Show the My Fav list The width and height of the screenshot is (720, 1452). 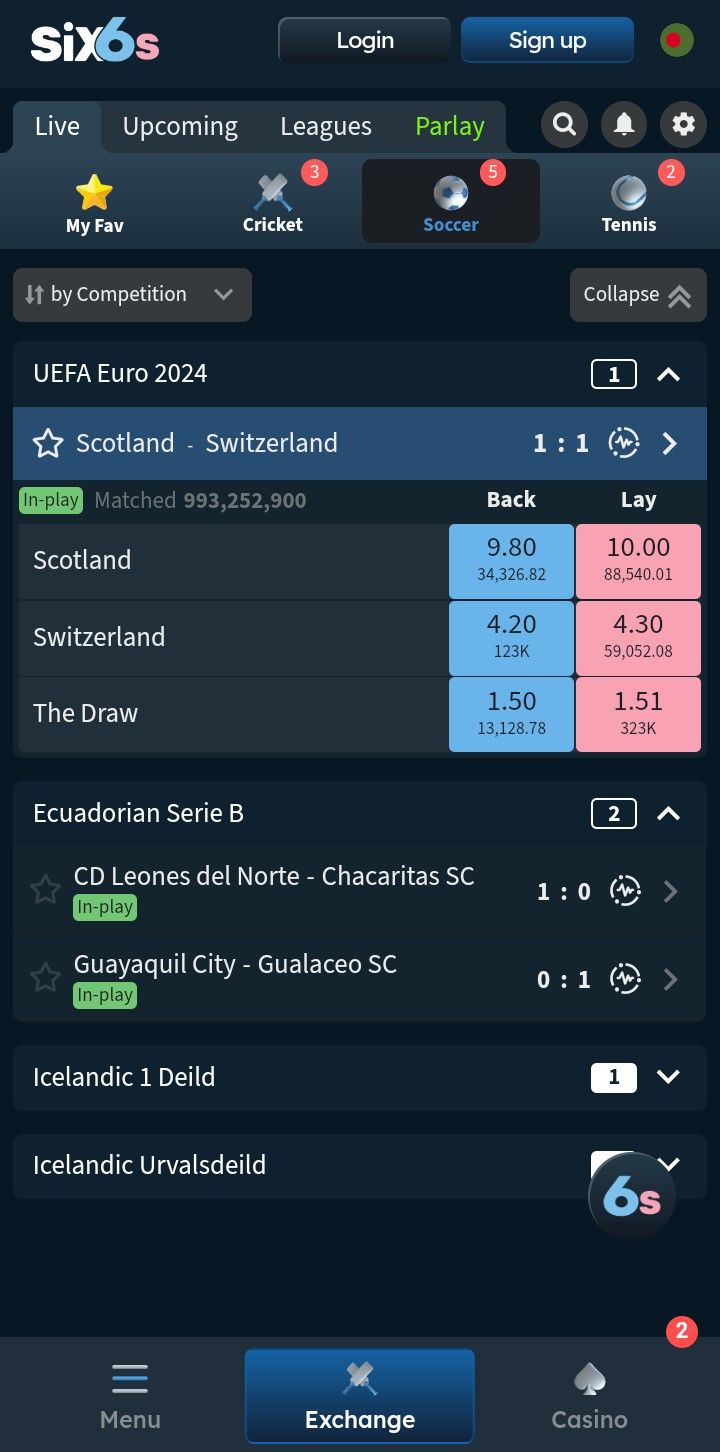pos(94,203)
